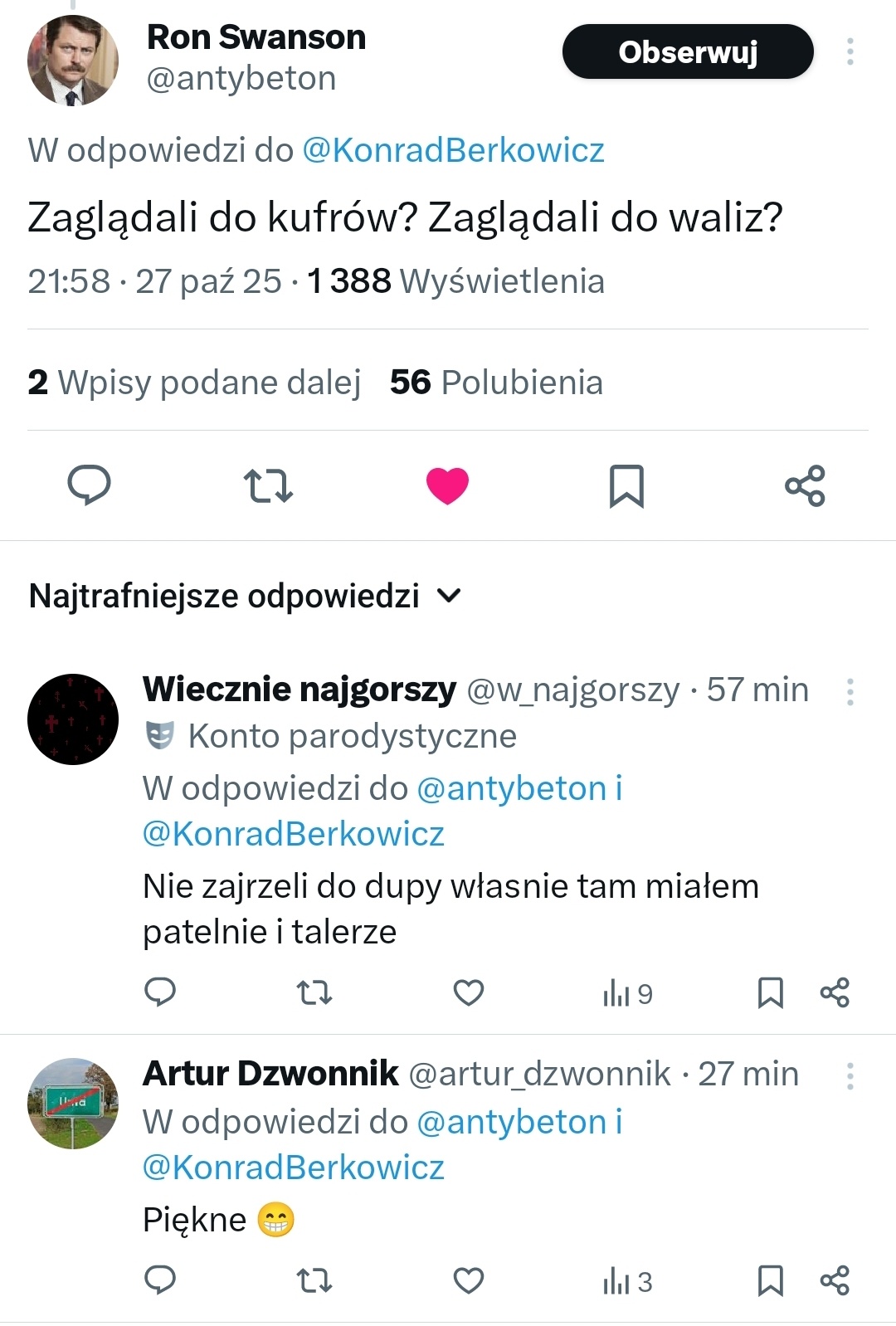This screenshot has width=896, height=1326.
Task: Open Ron Swanson's profile picture
Action: coord(73,61)
